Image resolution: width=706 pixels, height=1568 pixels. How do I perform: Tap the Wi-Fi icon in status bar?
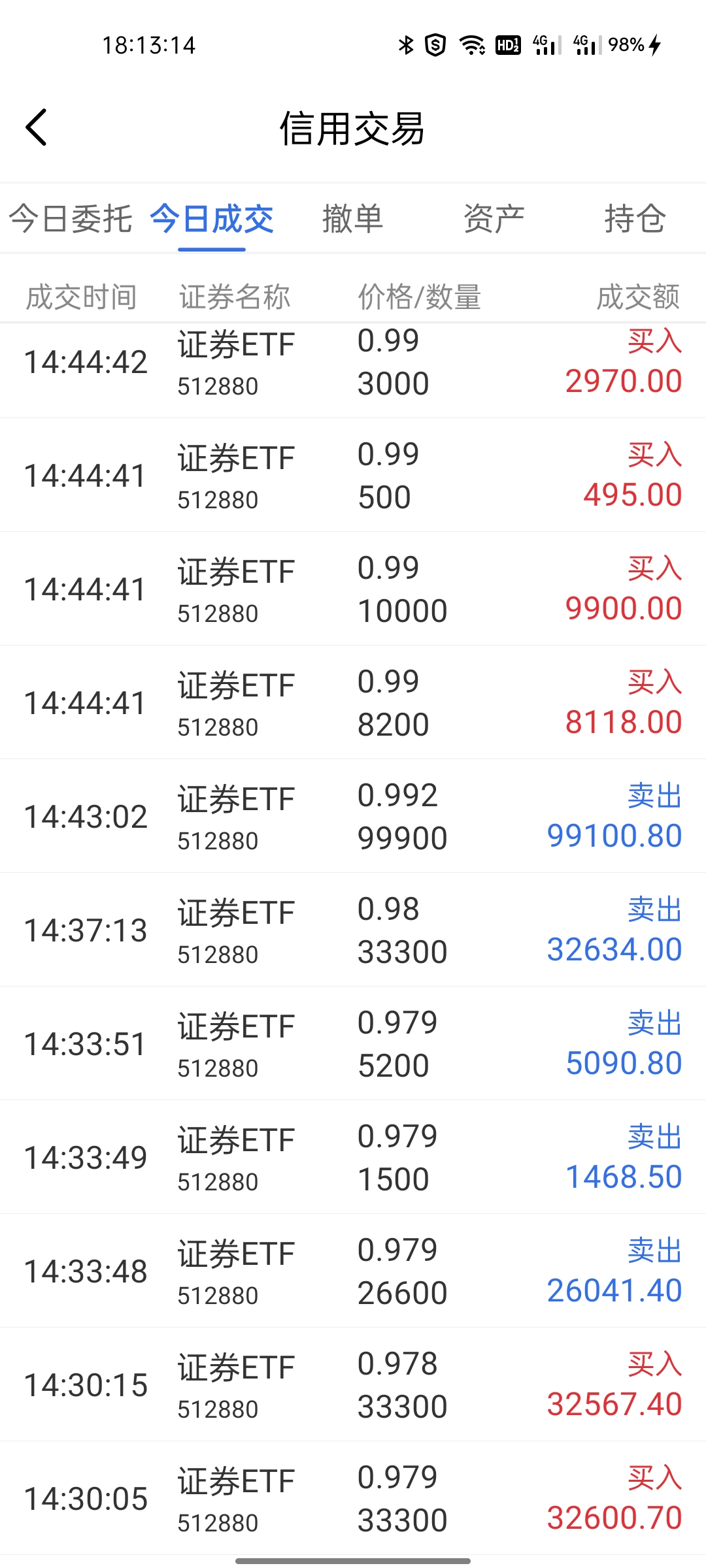(x=472, y=44)
